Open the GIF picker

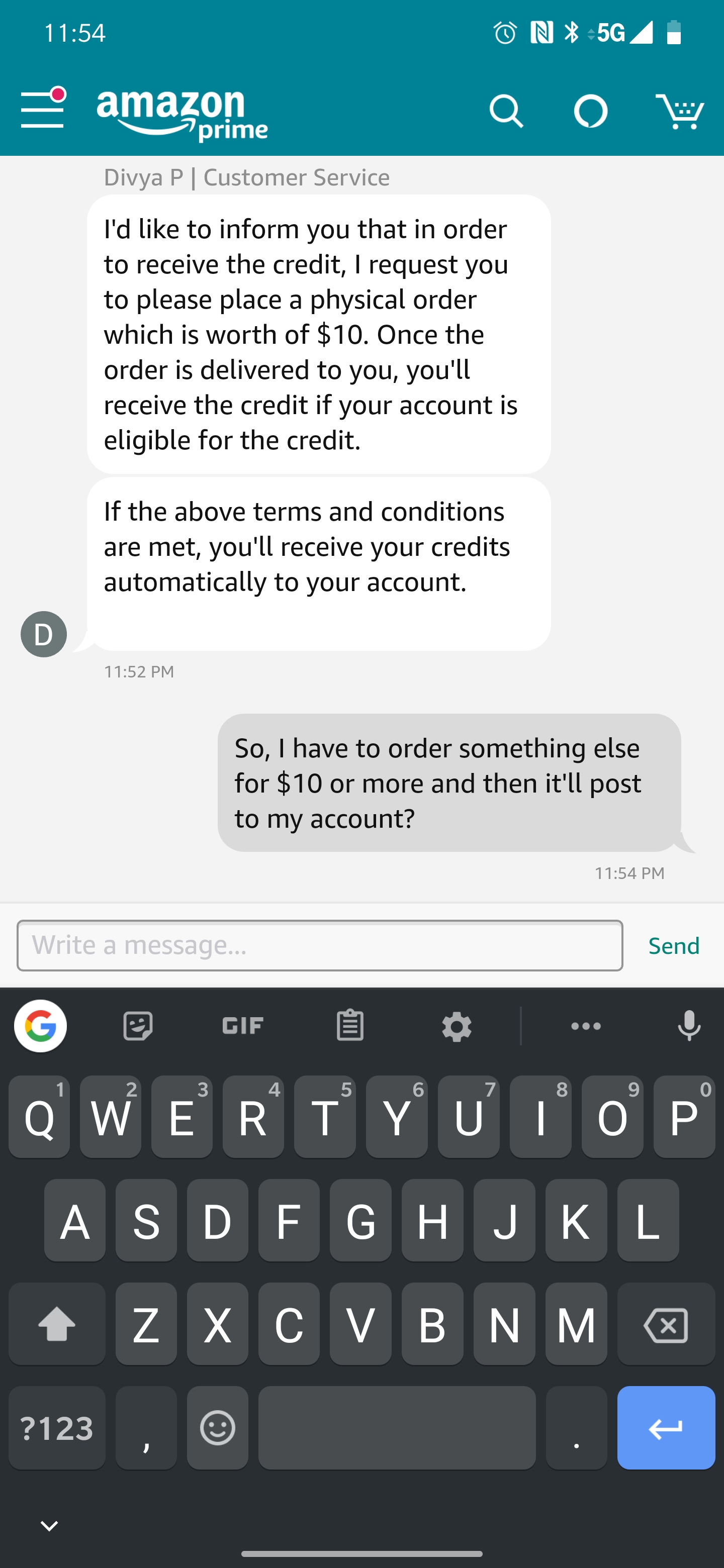243,1026
